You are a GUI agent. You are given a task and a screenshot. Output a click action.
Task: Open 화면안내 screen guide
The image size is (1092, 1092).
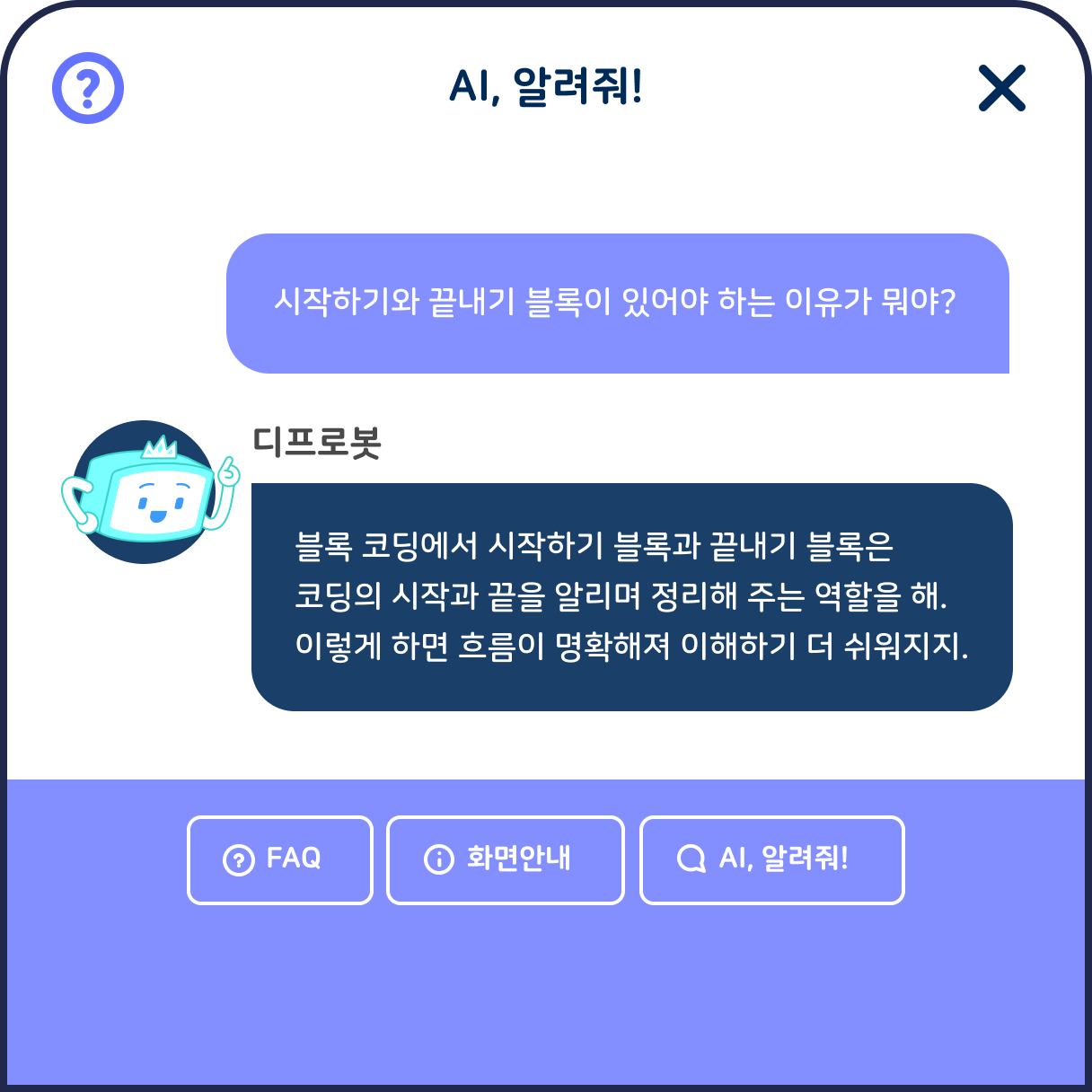(x=505, y=859)
